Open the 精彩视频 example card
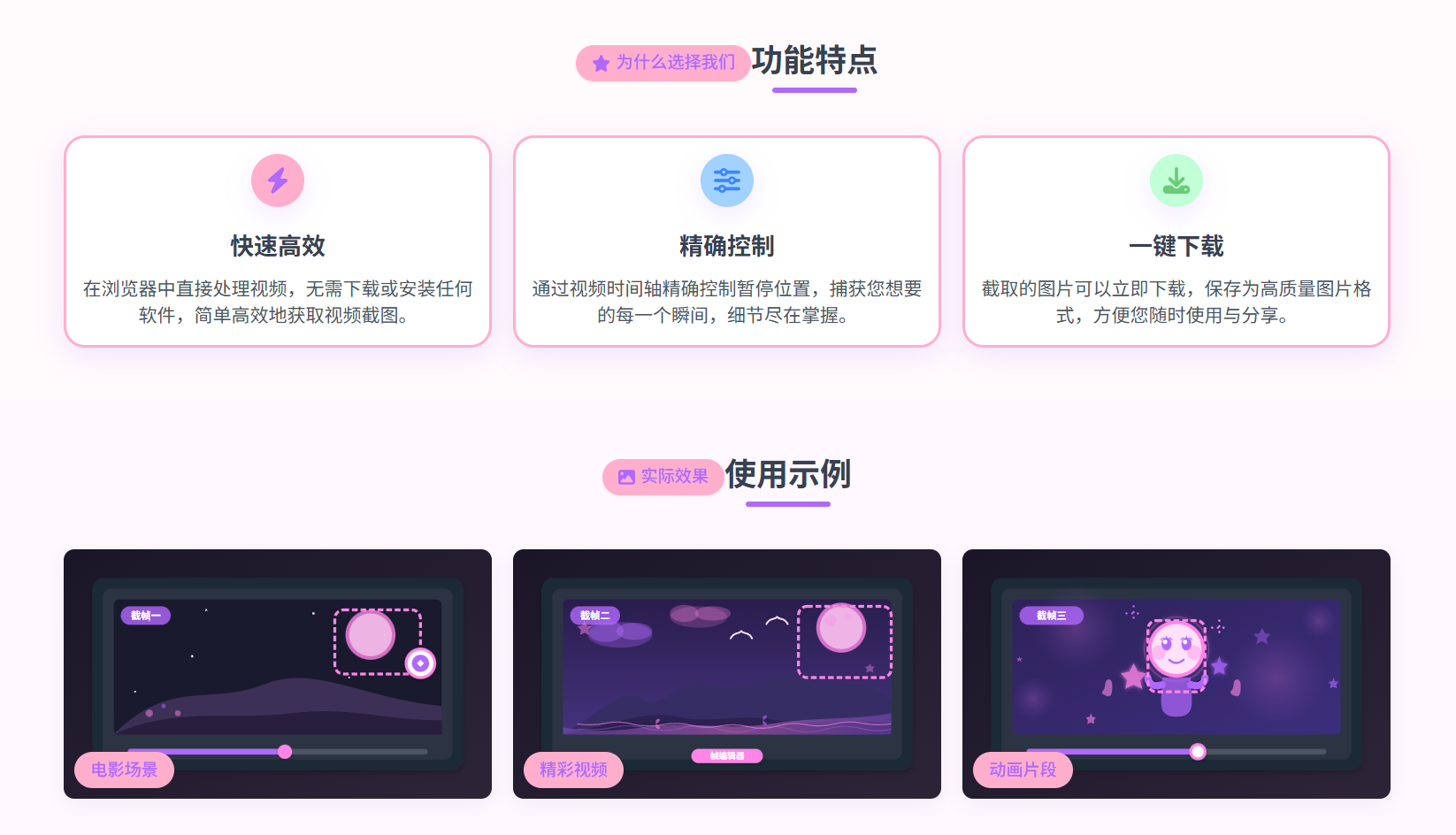The width and height of the screenshot is (1456, 835). pyautogui.click(x=726, y=673)
